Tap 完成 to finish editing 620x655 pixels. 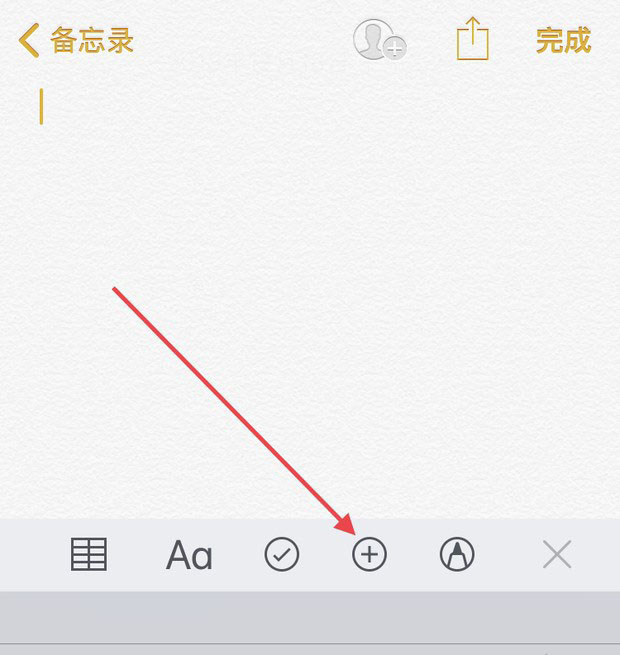(x=563, y=41)
